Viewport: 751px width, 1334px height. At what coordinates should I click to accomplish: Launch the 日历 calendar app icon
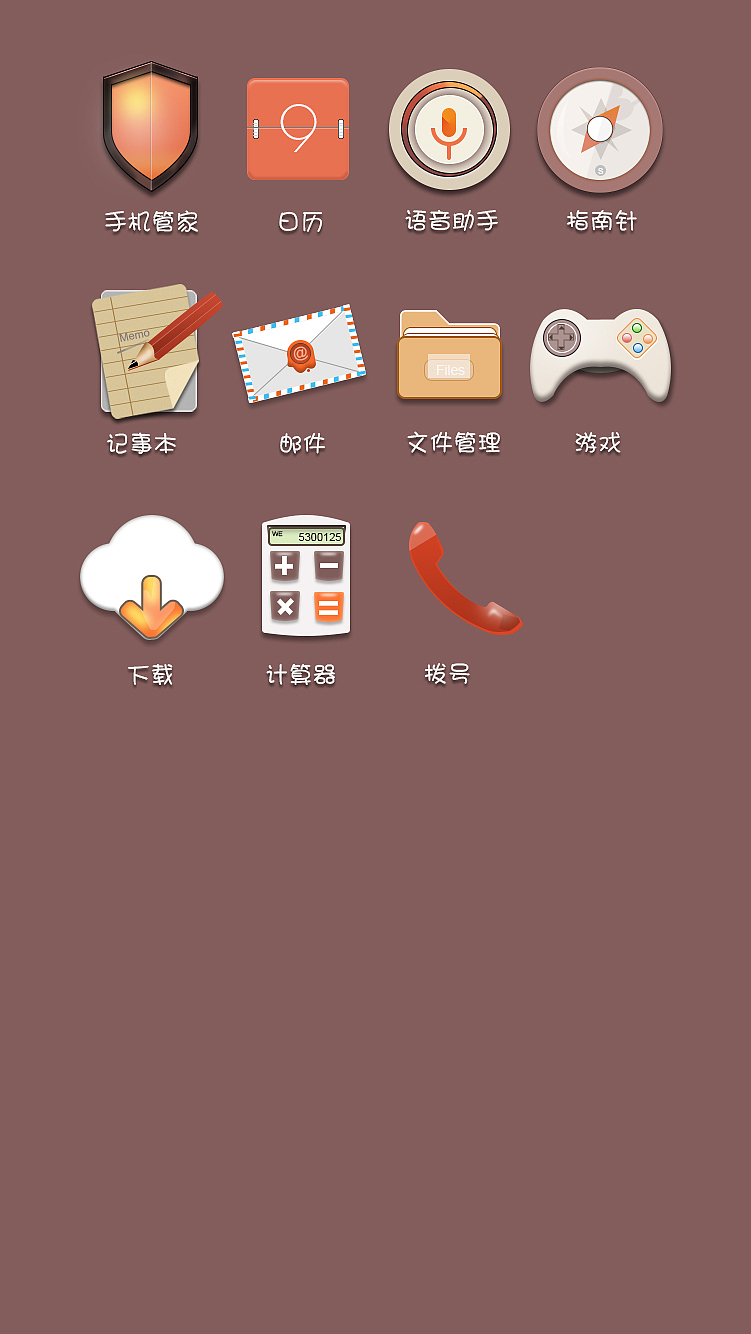pos(298,128)
